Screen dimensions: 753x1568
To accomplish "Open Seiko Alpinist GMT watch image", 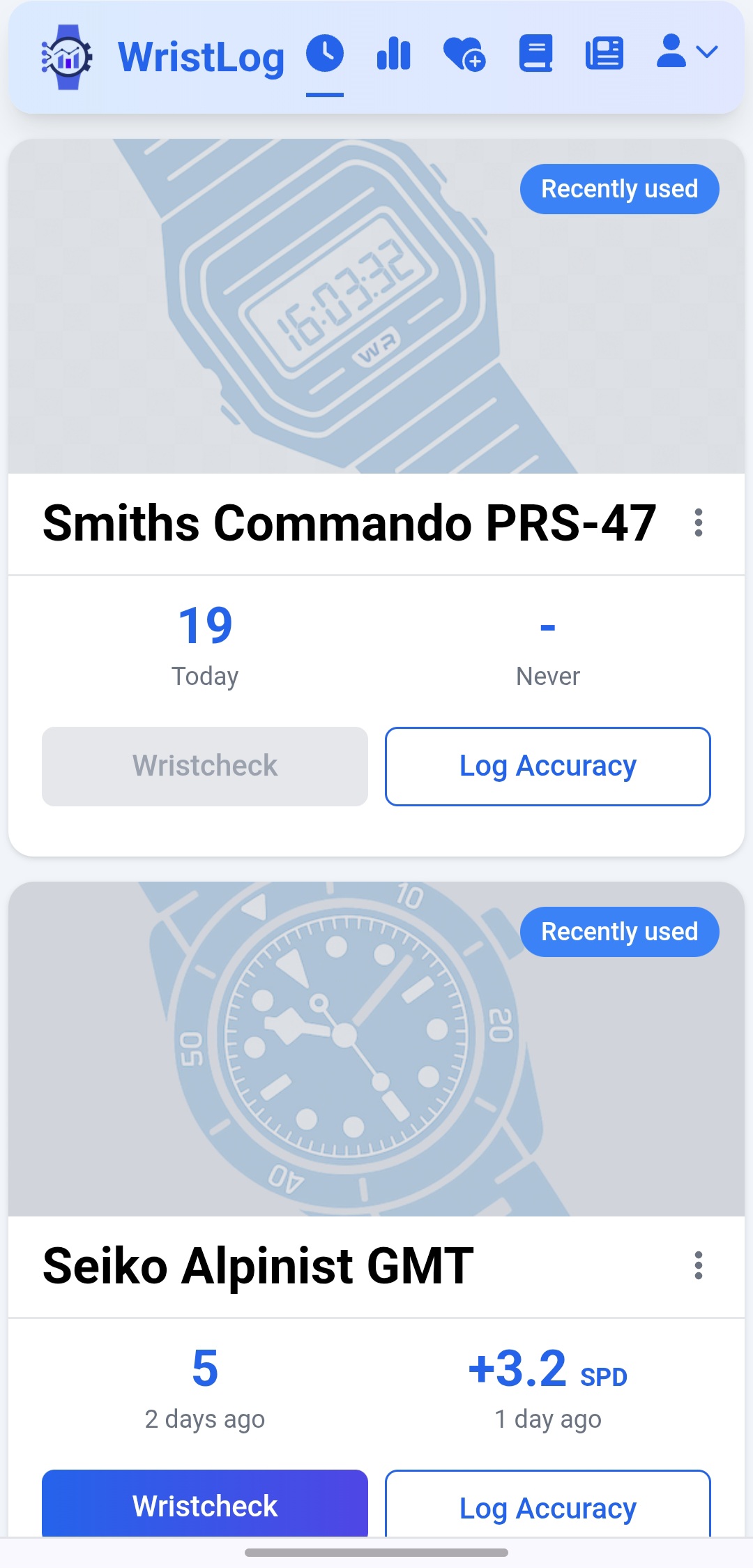I will point(376,1049).
